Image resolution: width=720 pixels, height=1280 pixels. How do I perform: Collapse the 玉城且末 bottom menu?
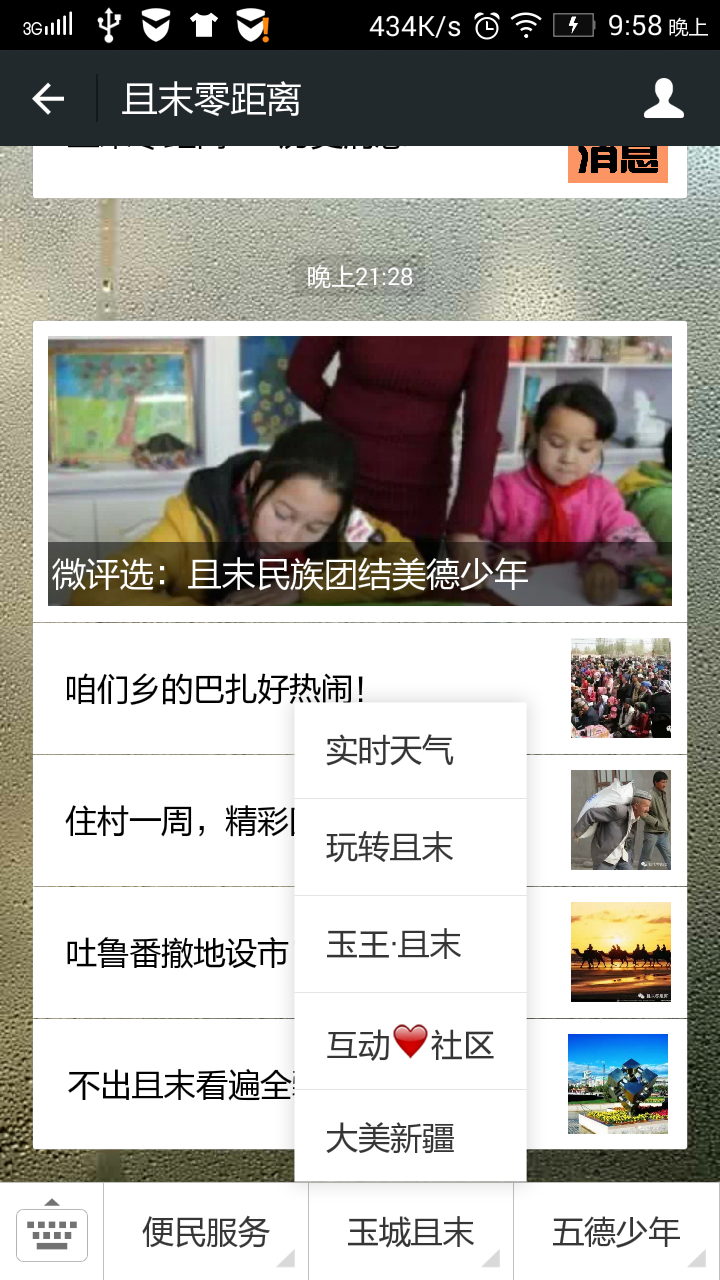pyautogui.click(x=411, y=1233)
